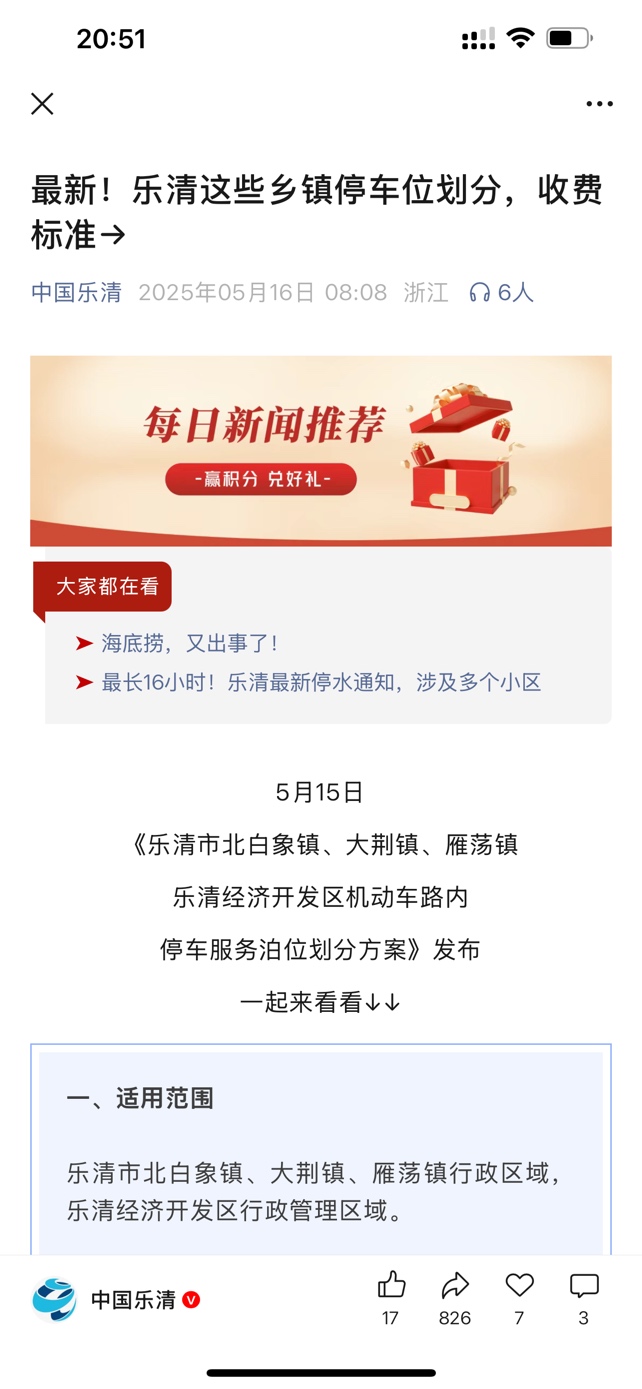Open the three-dot overflow menu
The height and width of the screenshot is (1389, 642).
coord(599,104)
